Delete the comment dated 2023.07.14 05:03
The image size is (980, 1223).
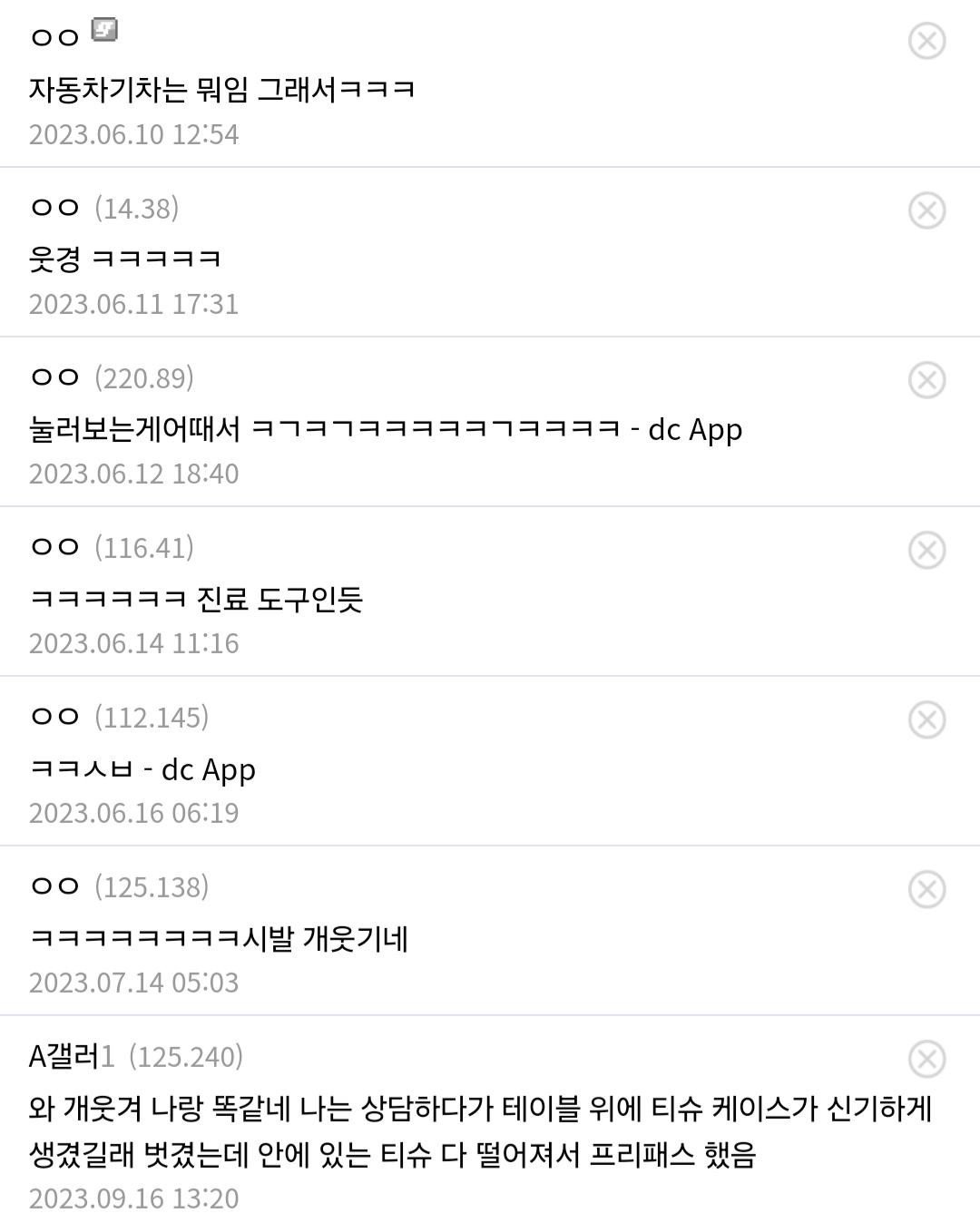pos(926,889)
